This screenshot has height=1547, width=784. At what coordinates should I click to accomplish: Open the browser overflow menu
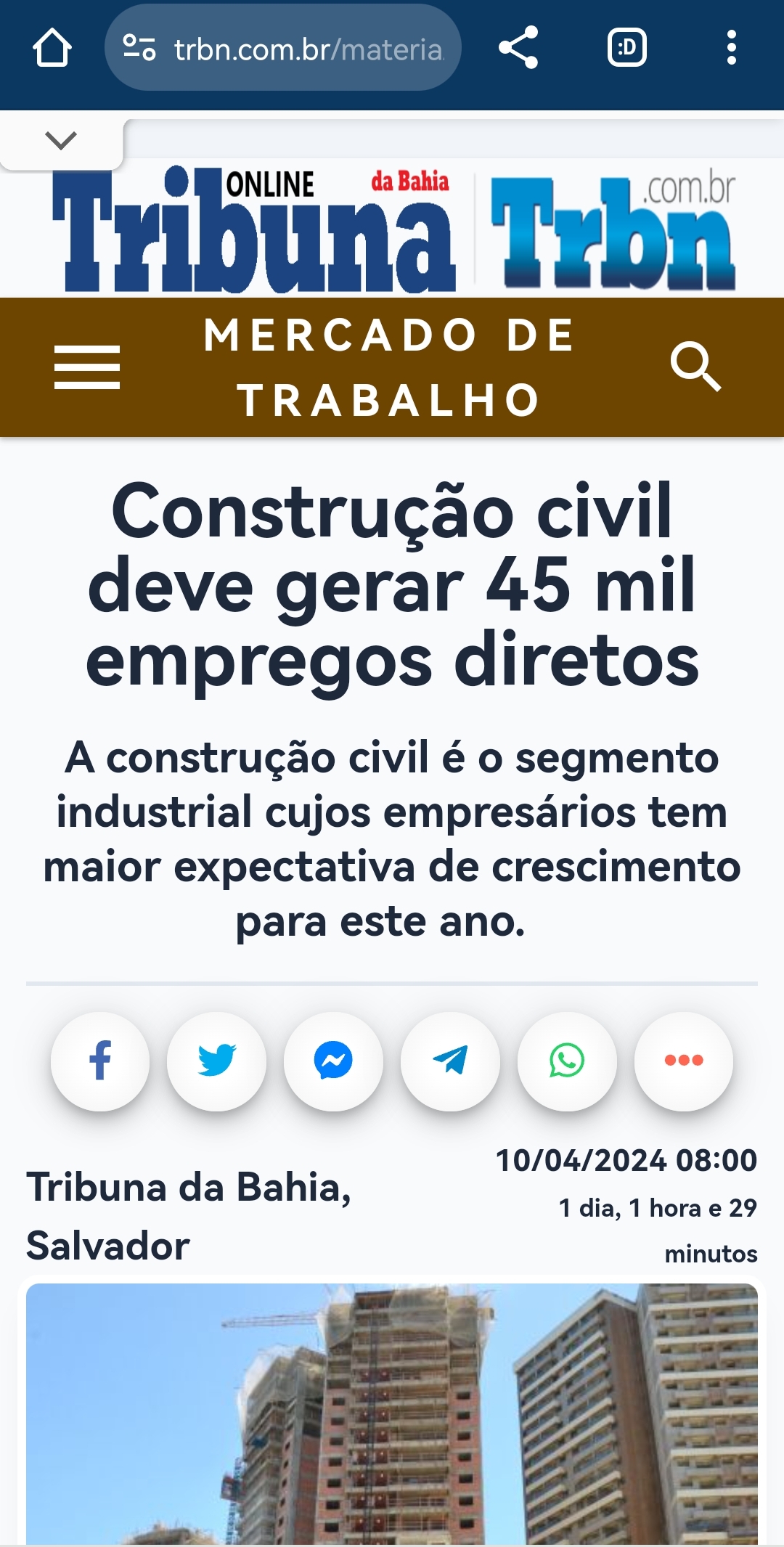point(731,48)
